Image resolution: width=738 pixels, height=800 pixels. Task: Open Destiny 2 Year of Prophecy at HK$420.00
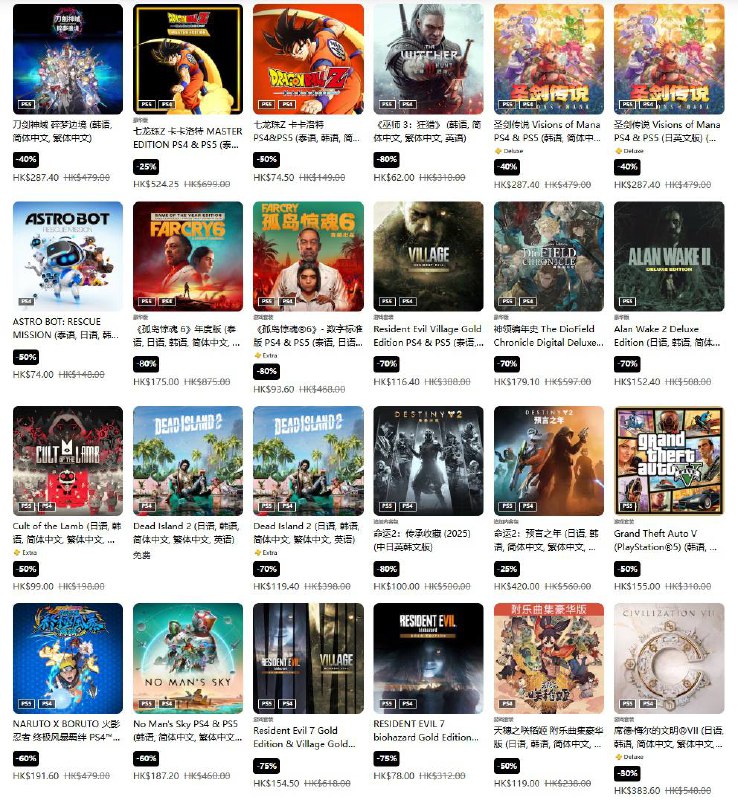coord(548,461)
